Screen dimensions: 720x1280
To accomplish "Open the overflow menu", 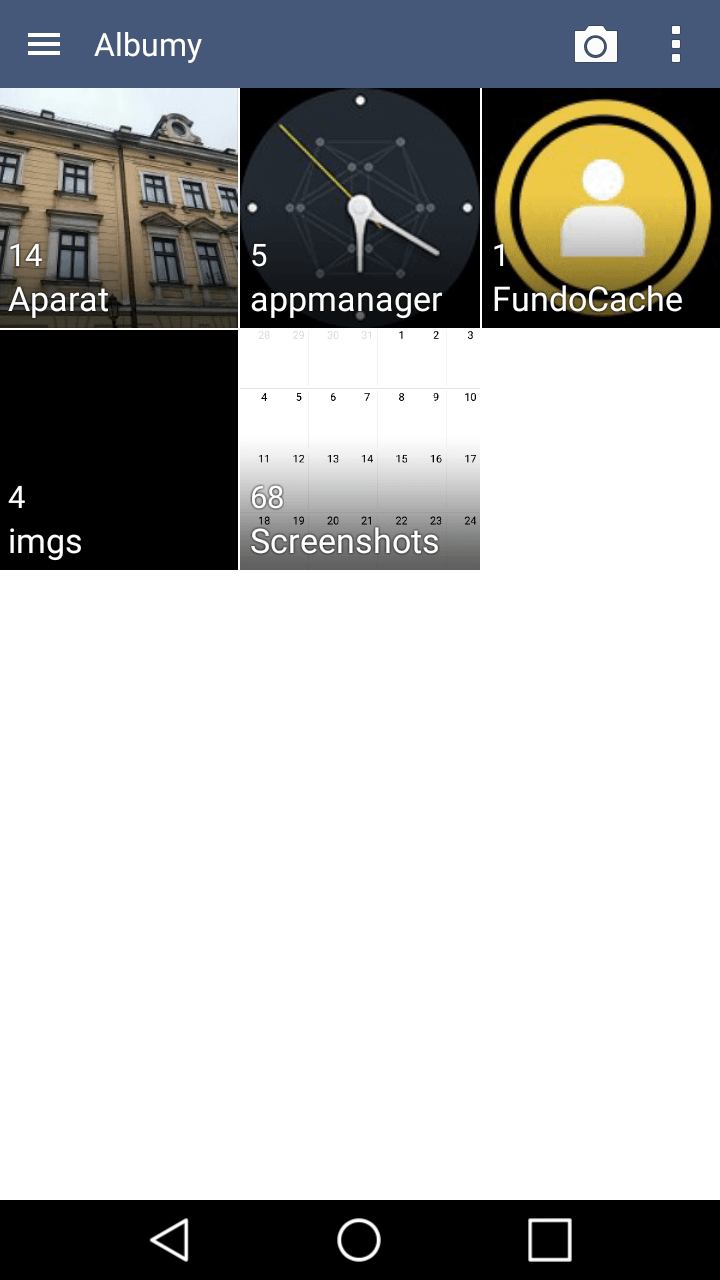I will (676, 44).
